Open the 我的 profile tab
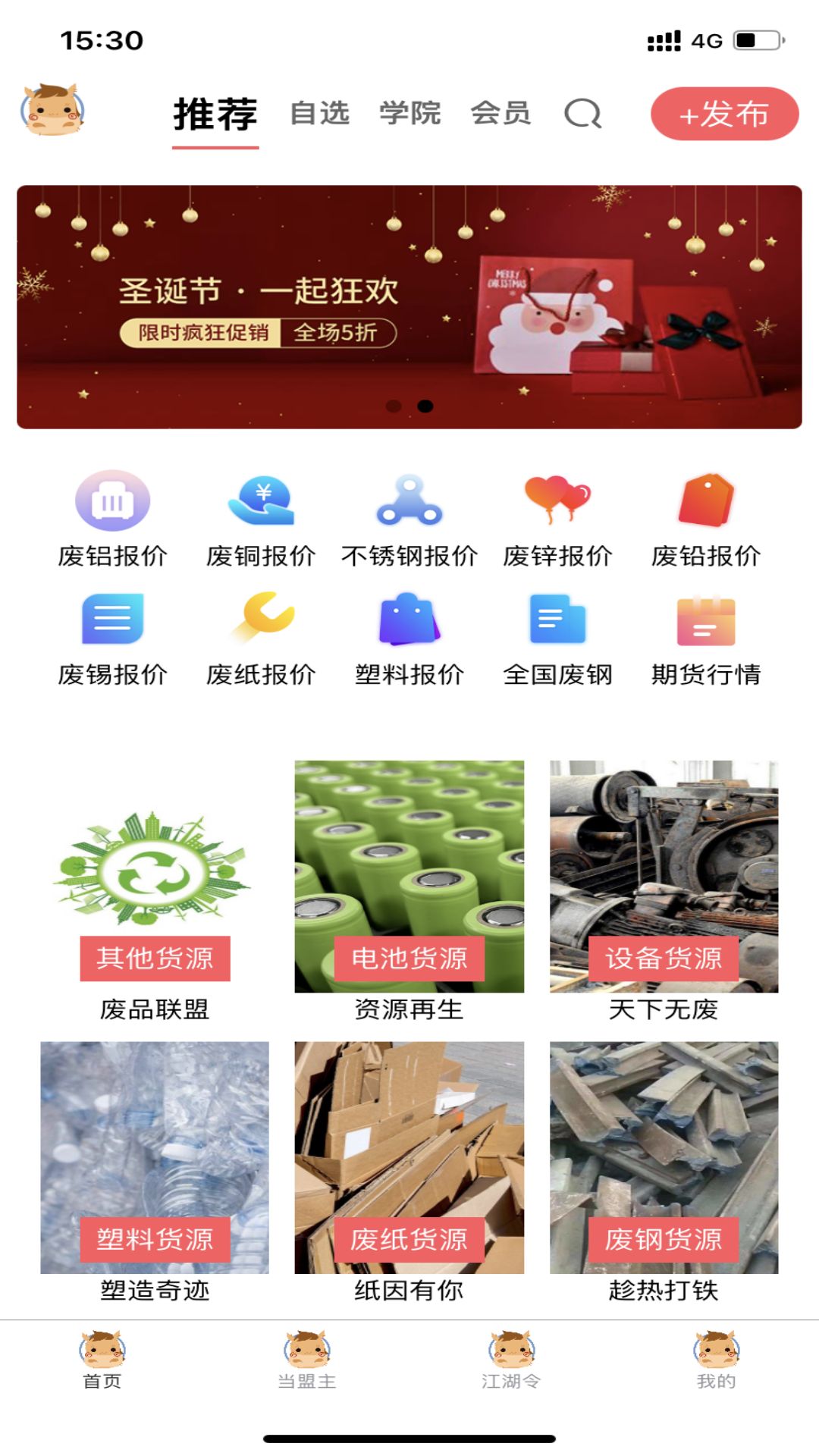The height and width of the screenshot is (1456, 819). [x=717, y=1359]
